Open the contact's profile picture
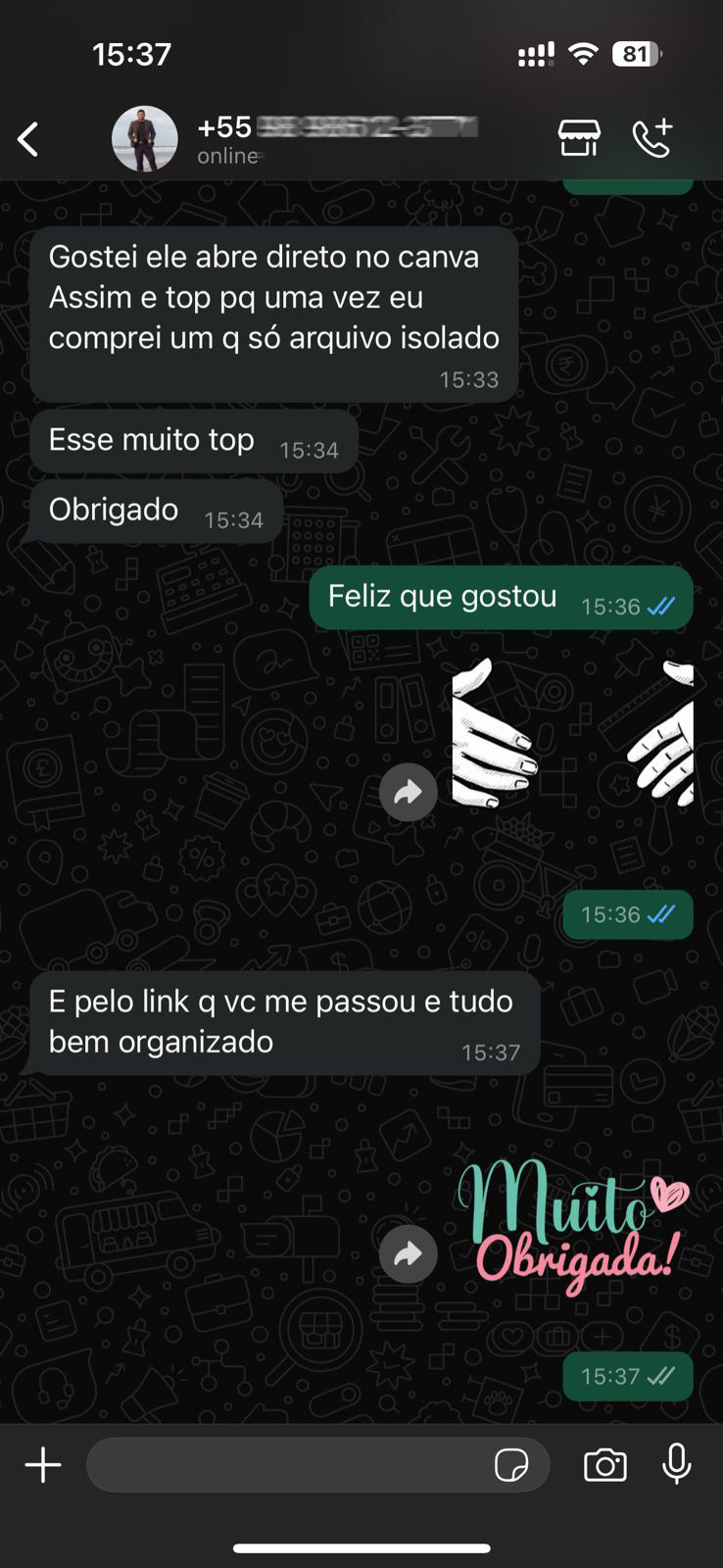The height and width of the screenshot is (1568, 723). point(145,139)
